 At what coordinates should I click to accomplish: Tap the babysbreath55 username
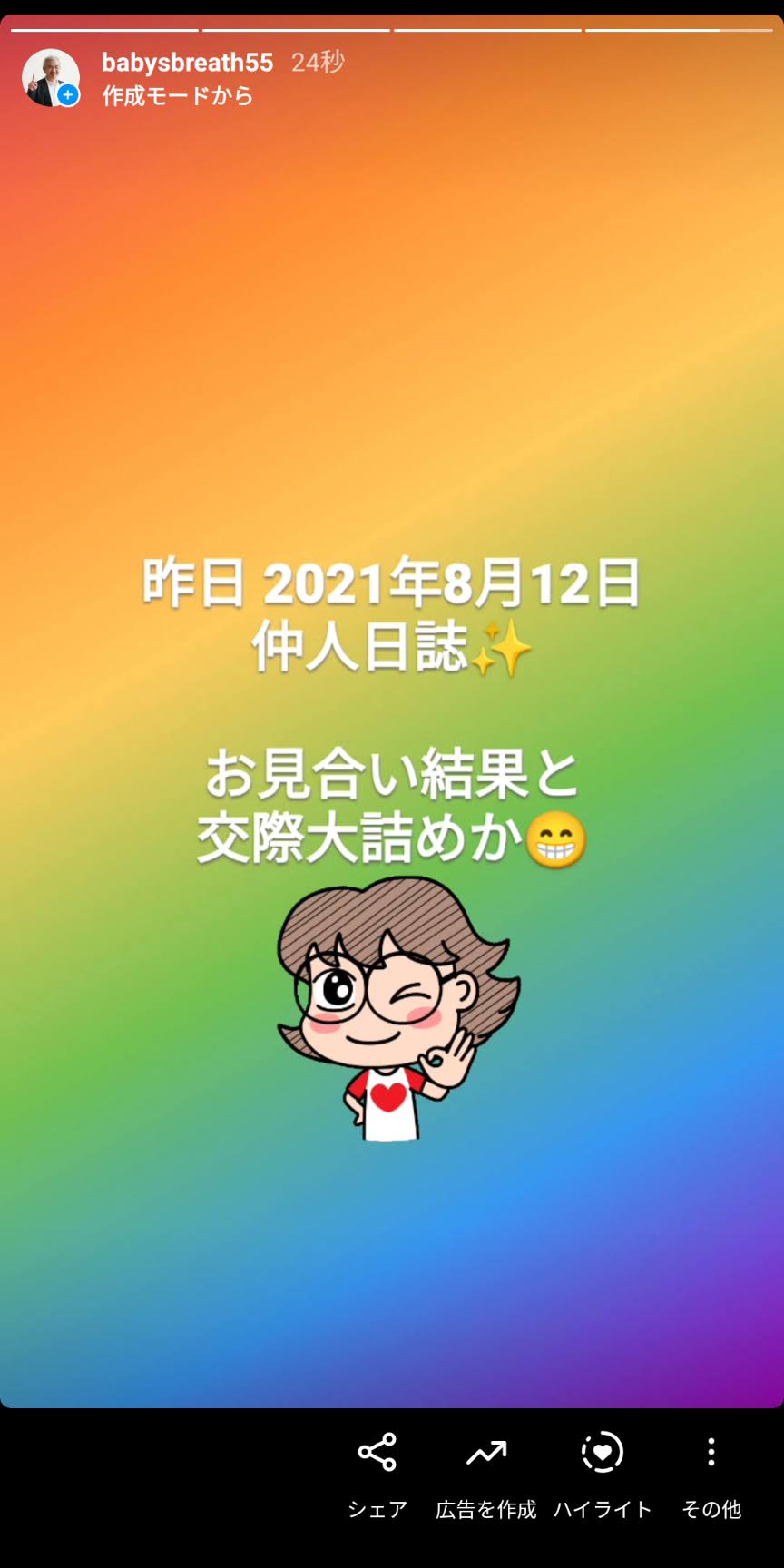click(x=187, y=63)
